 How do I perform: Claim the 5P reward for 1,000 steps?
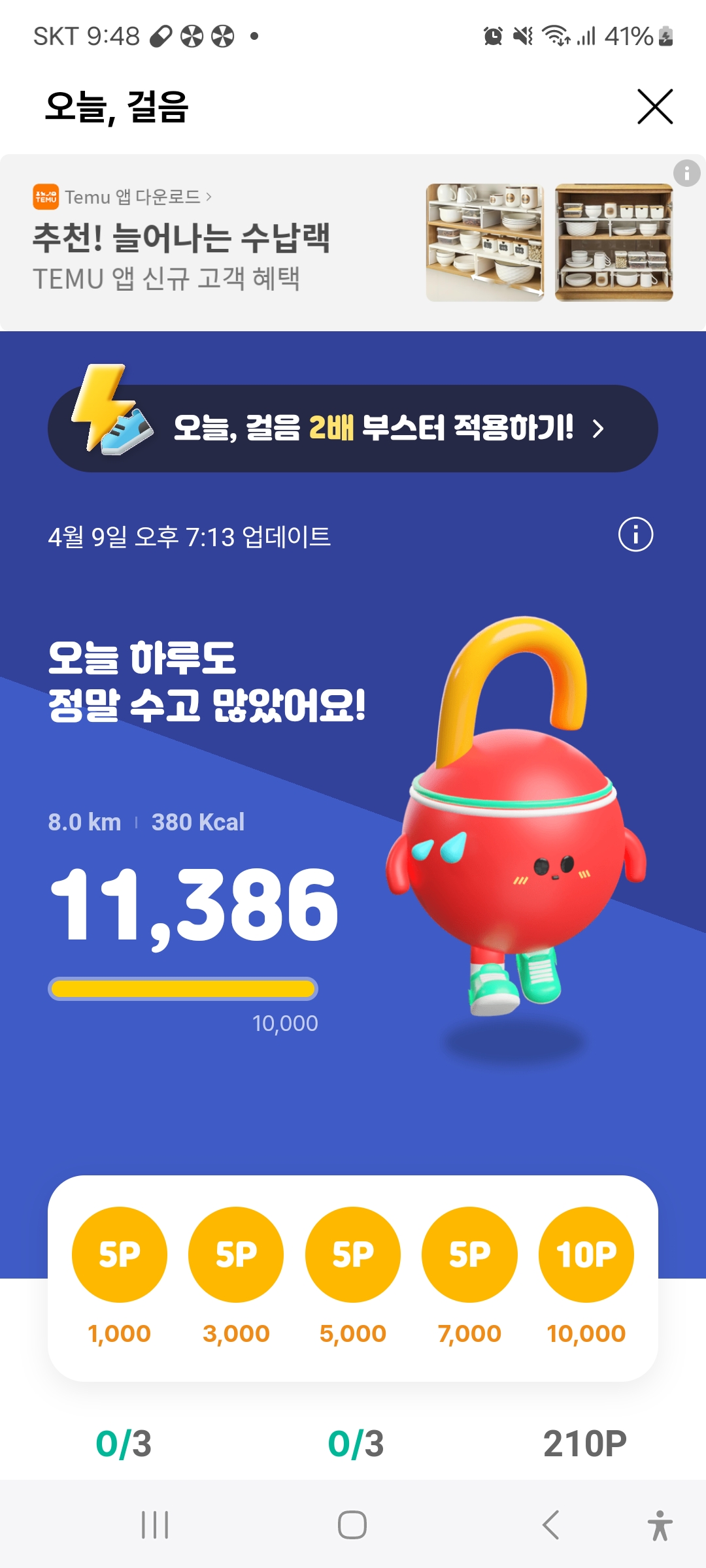(x=120, y=1254)
